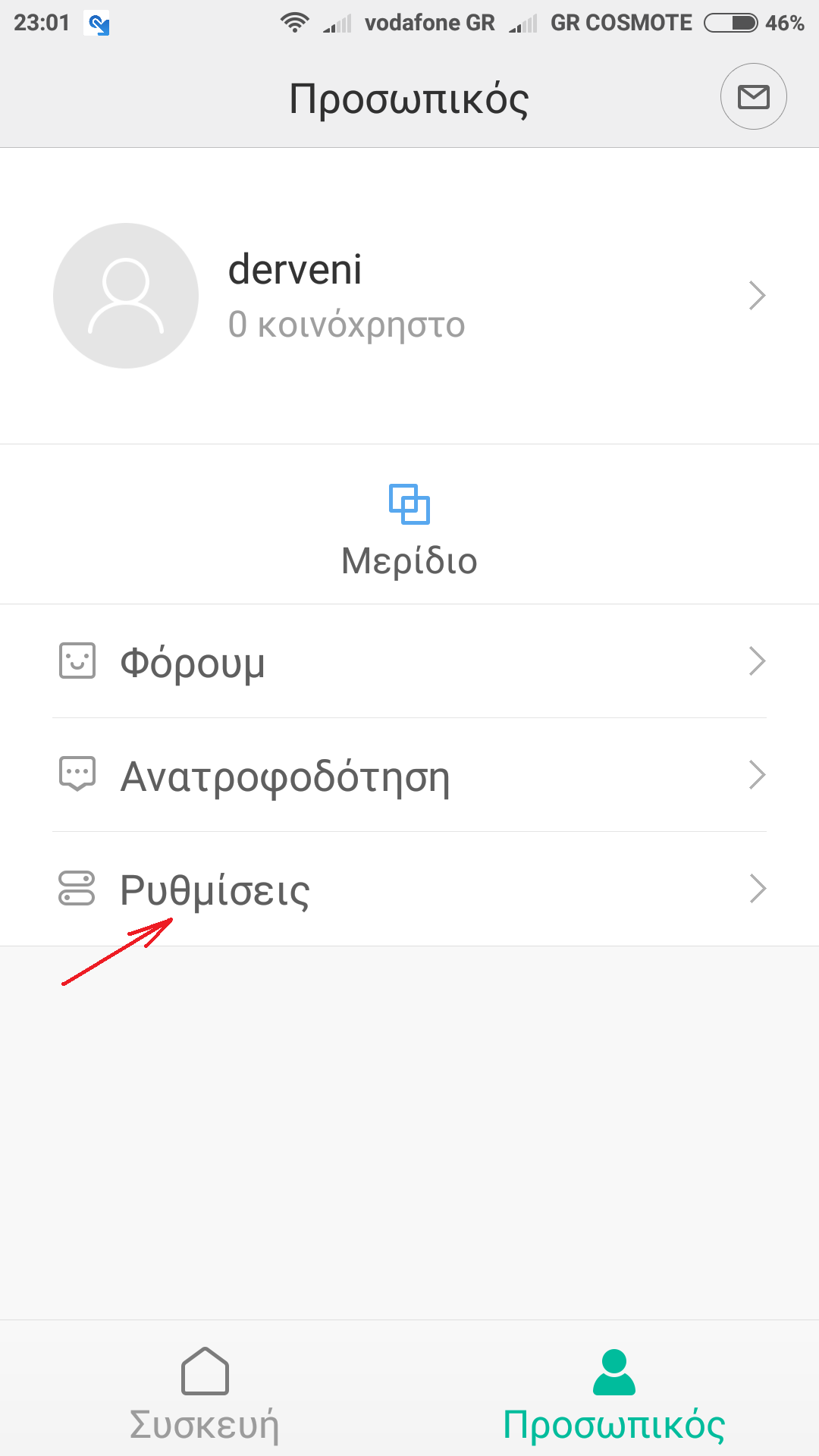819x1456 pixels.
Task: Open the derveni profile row
Action: (409, 296)
